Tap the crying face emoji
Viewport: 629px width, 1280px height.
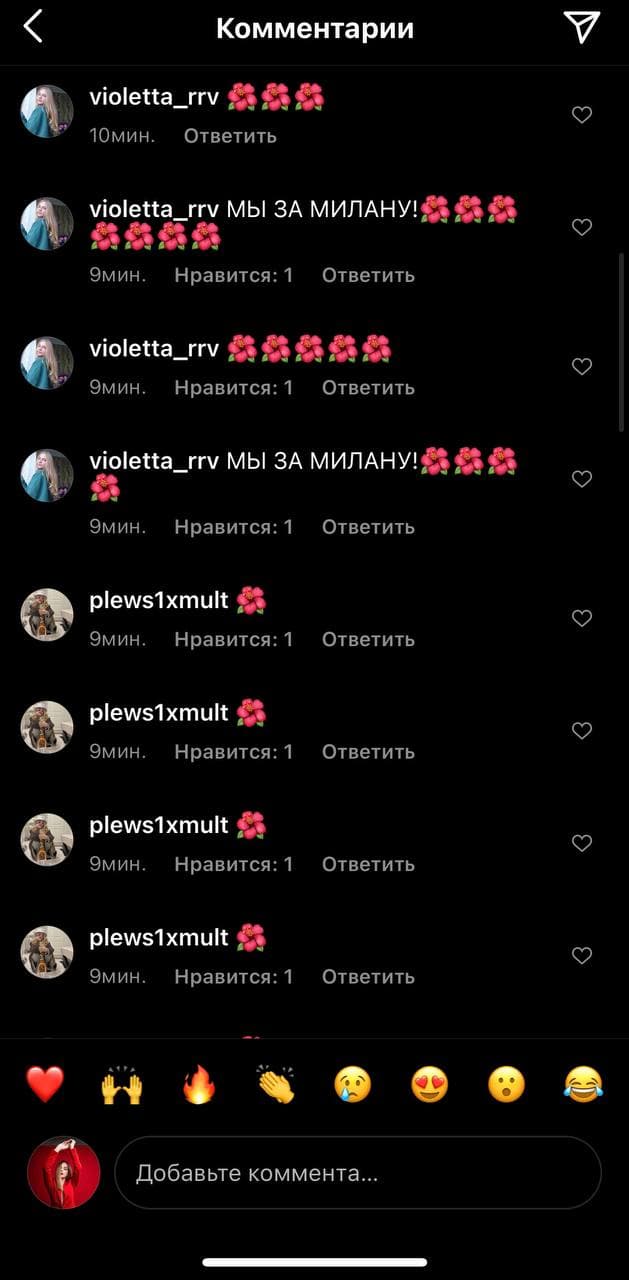pos(353,1084)
